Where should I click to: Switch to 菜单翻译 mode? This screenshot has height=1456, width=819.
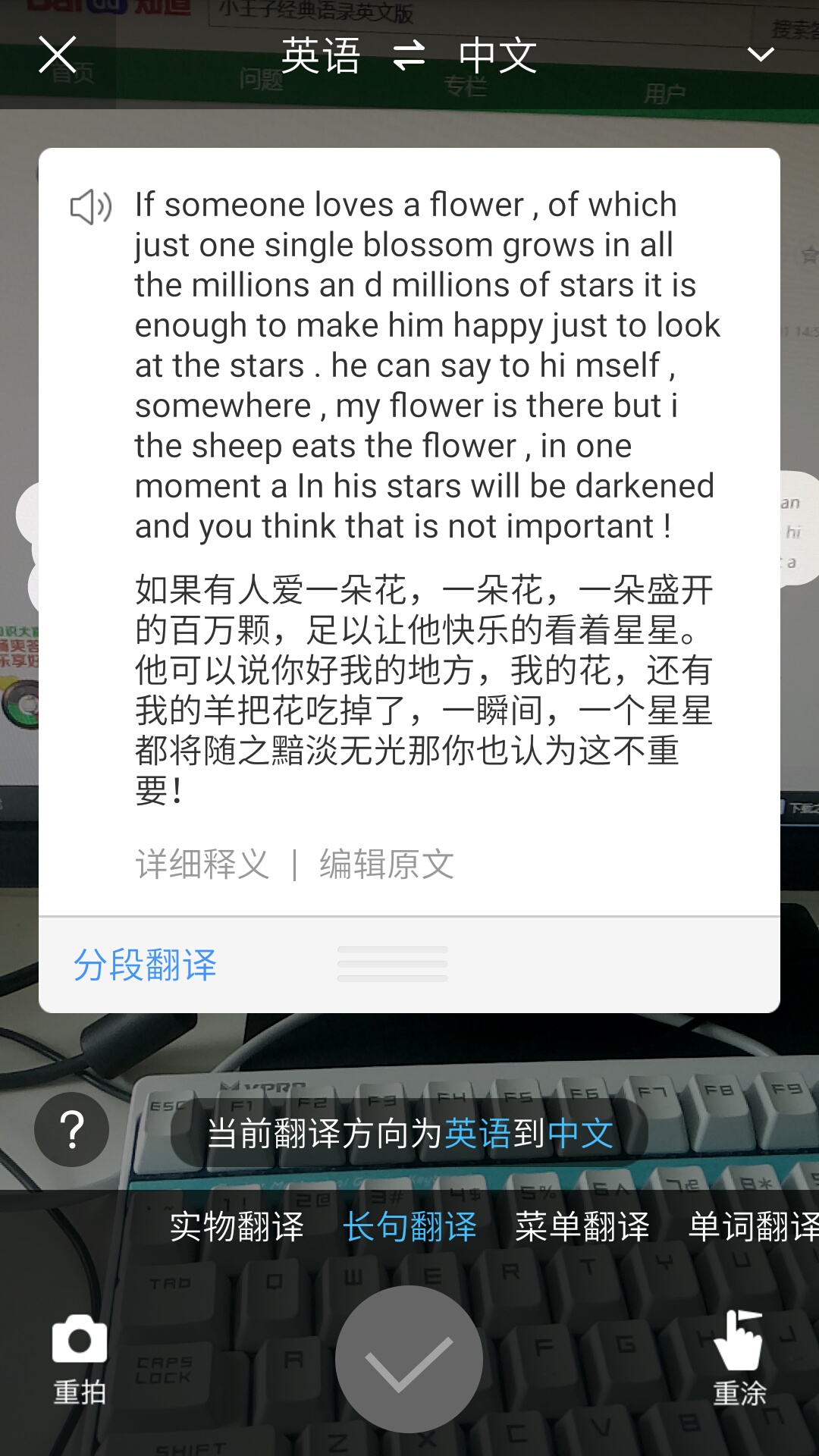click(x=585, y=1223)
